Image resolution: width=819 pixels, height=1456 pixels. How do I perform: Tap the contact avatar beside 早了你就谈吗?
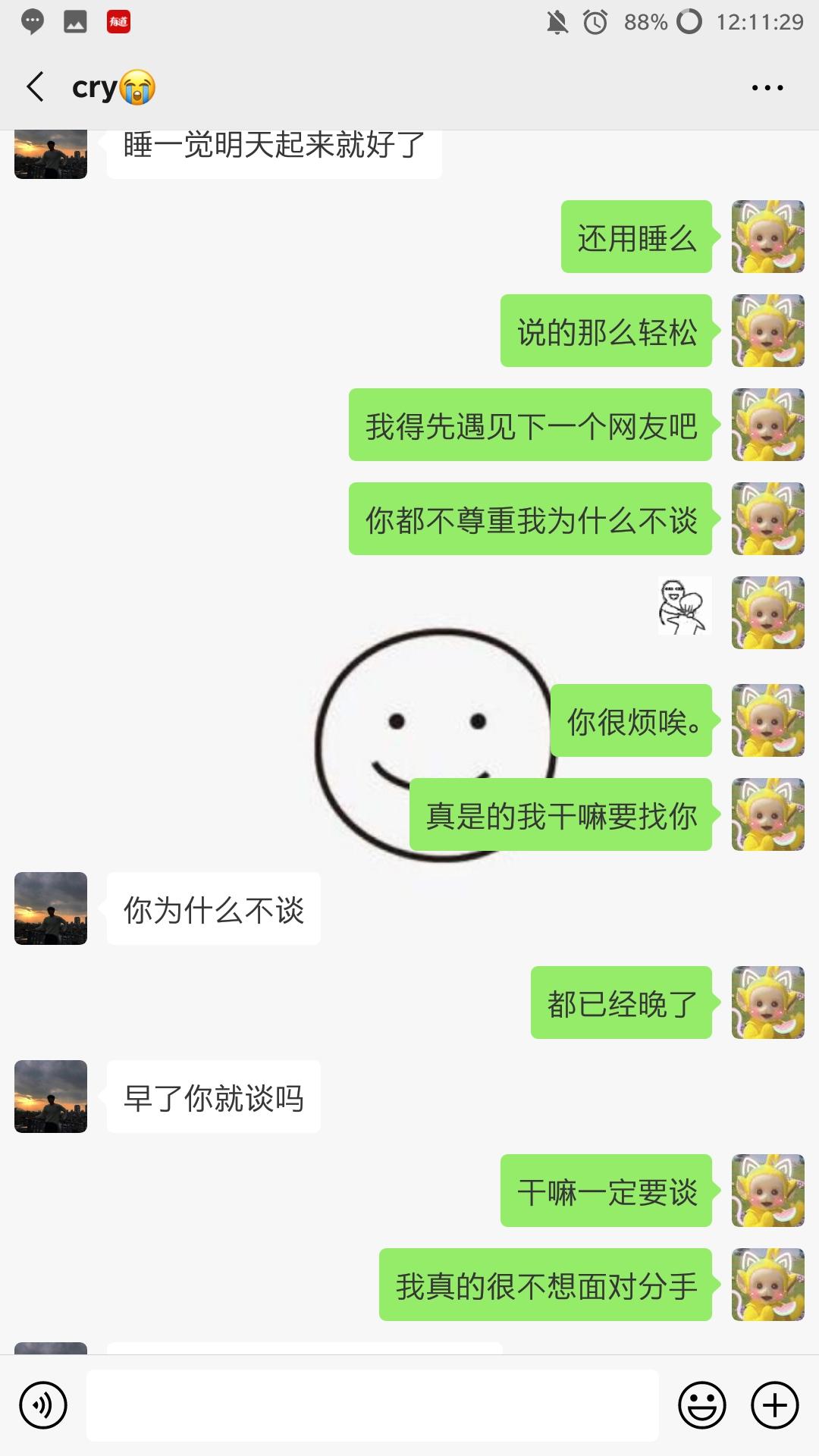(x=51, y=1097)
